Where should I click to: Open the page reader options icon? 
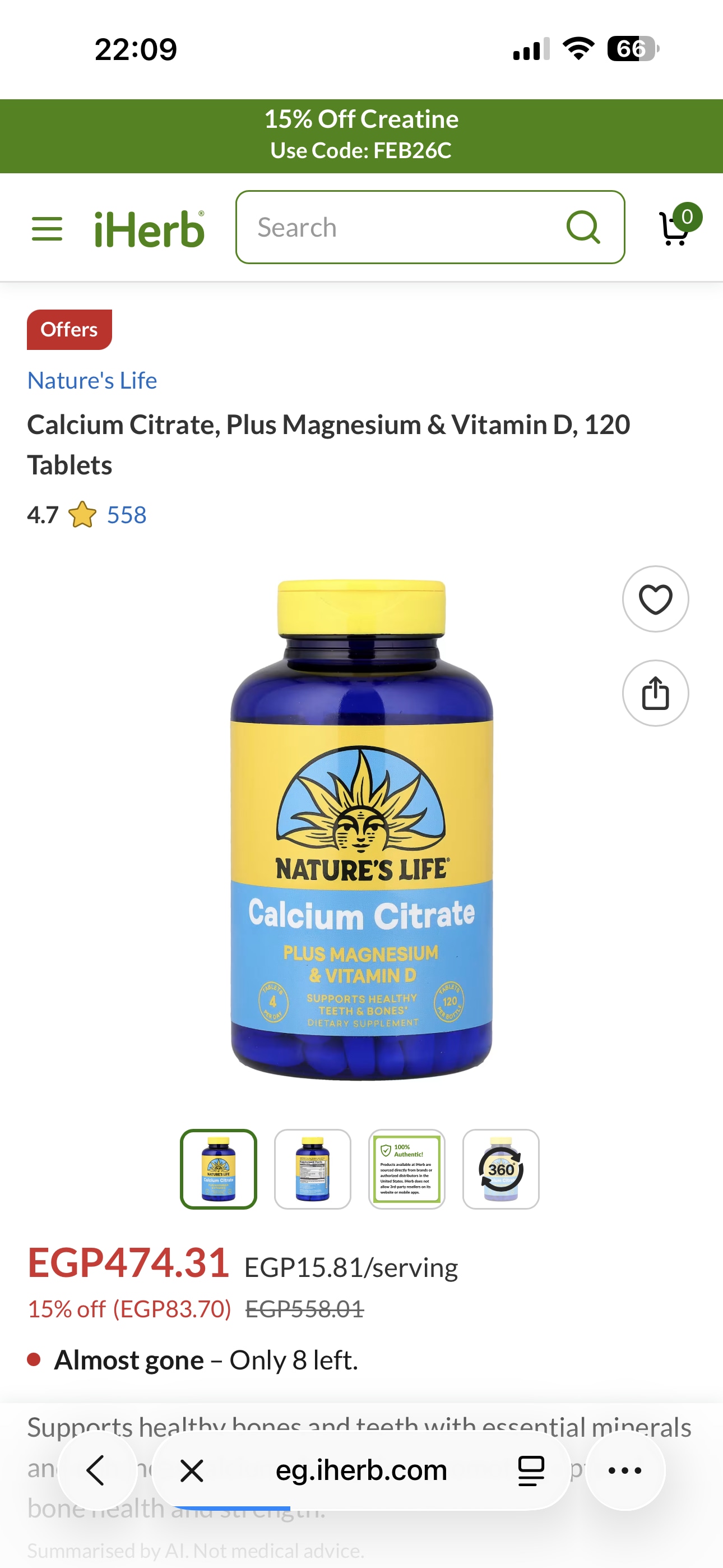(x=531, y=1470)
